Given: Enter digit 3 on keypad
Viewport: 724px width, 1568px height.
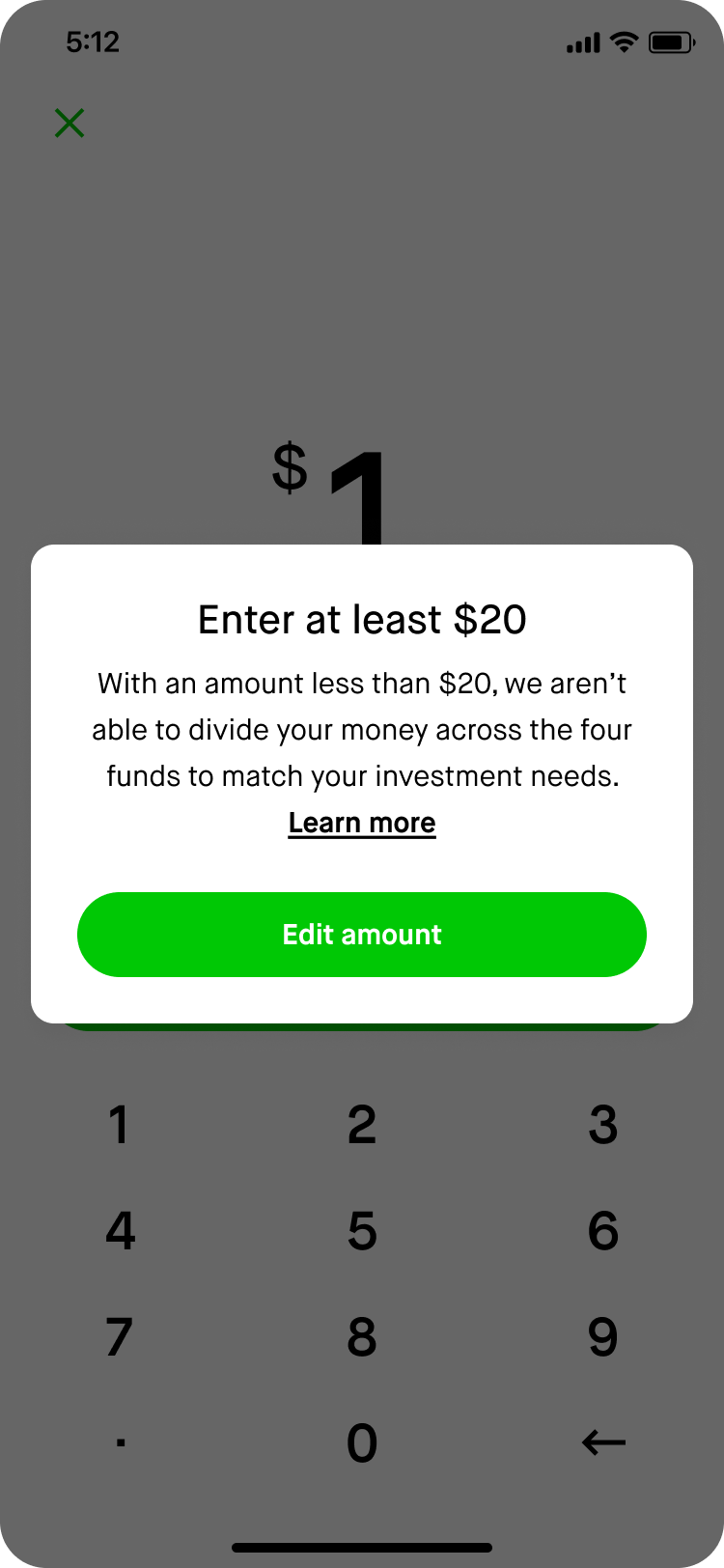Looking at the screenshot, I should [x=603, y=1125].
